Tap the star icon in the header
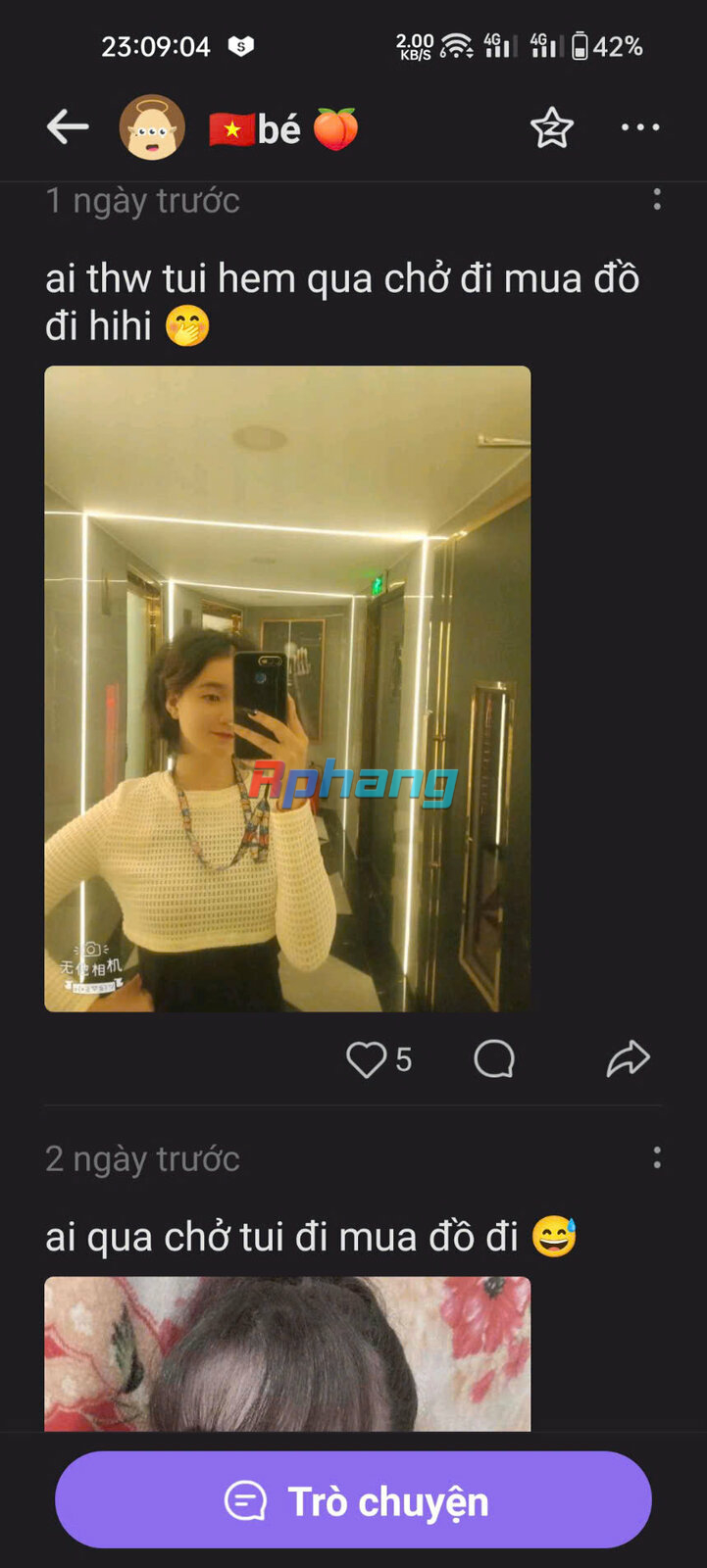The image size is (707, 1568). pos(552,127)
